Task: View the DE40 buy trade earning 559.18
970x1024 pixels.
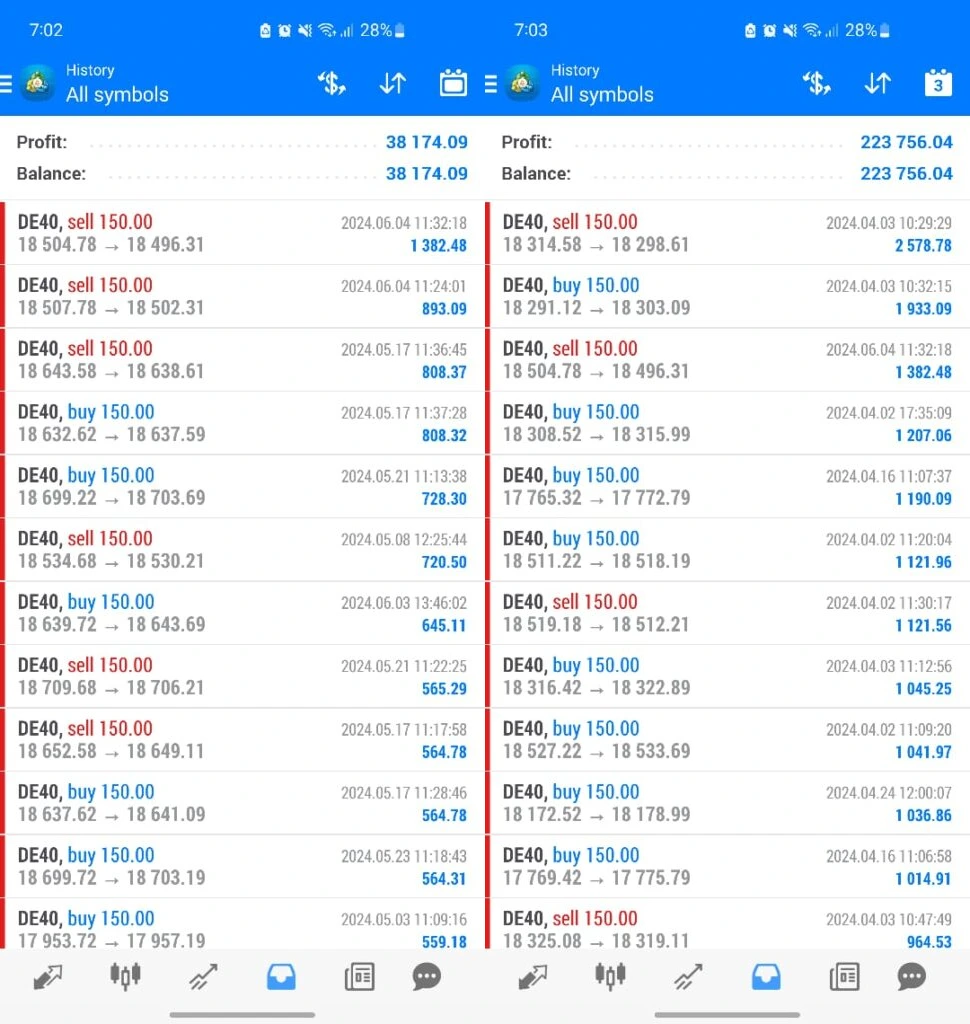Action: [x=242, y=928]
